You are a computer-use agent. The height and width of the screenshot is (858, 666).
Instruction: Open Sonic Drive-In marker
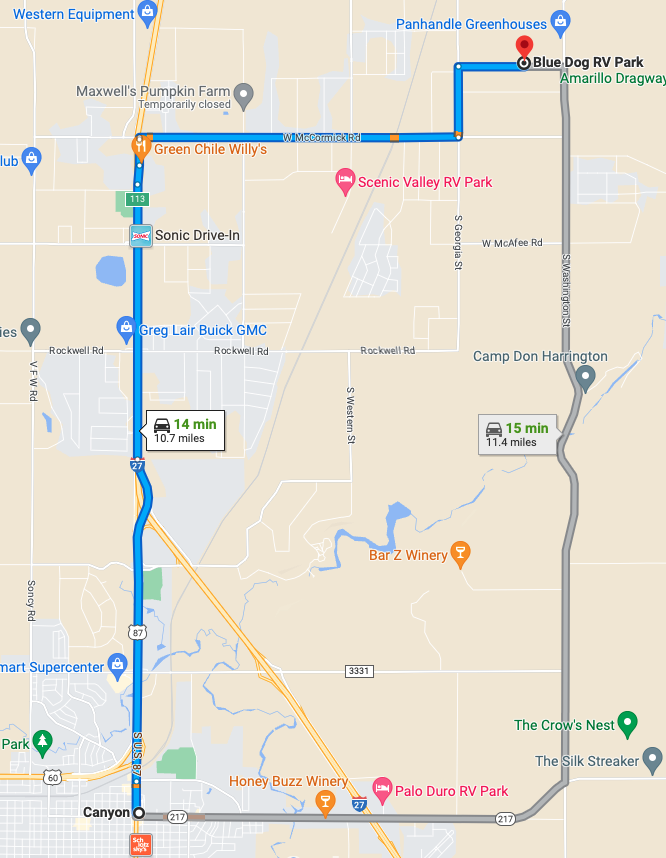(x=141, y=236)
